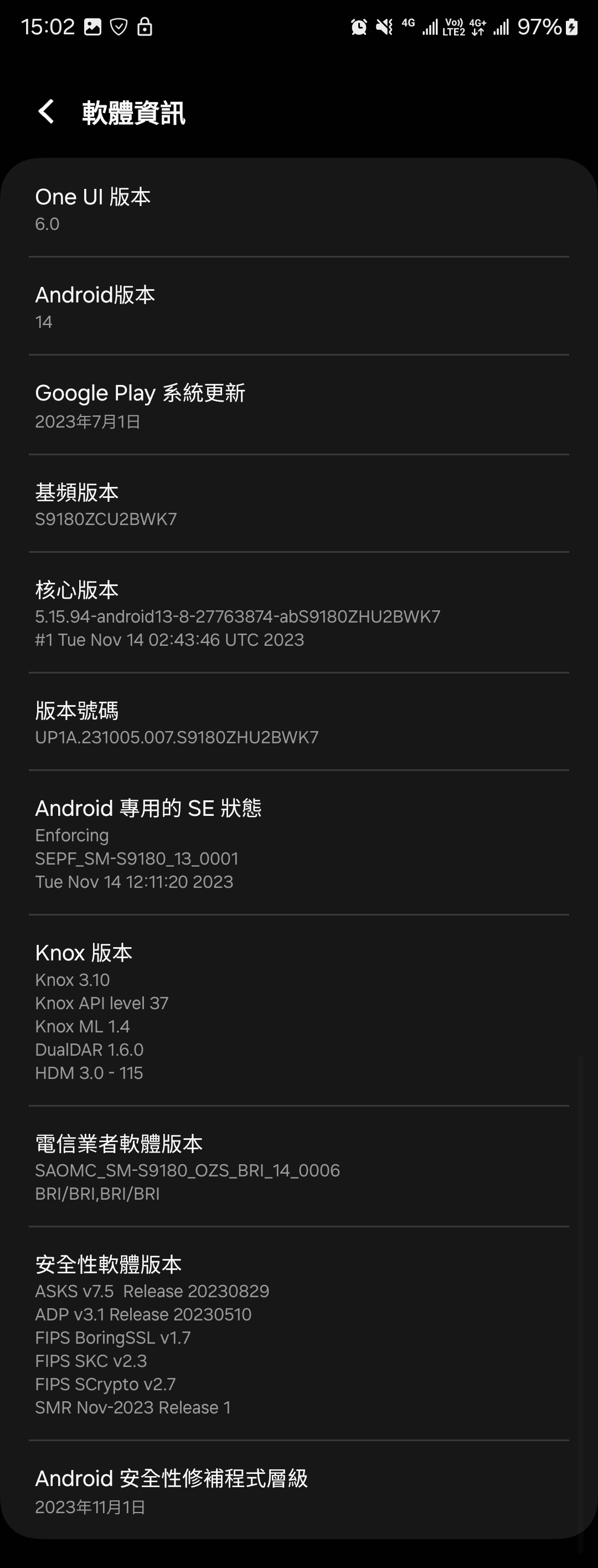Select the 核心版本 row

[298, 613]
